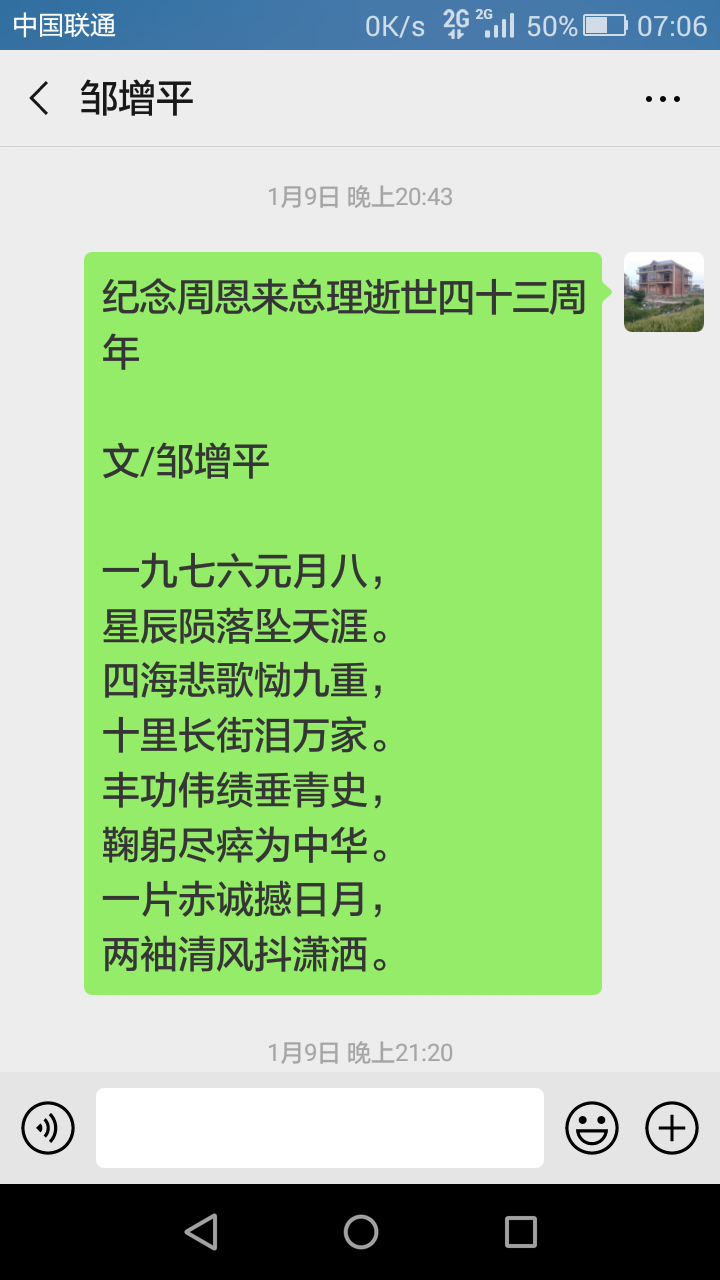Tap the system home button

(360, 1232)
